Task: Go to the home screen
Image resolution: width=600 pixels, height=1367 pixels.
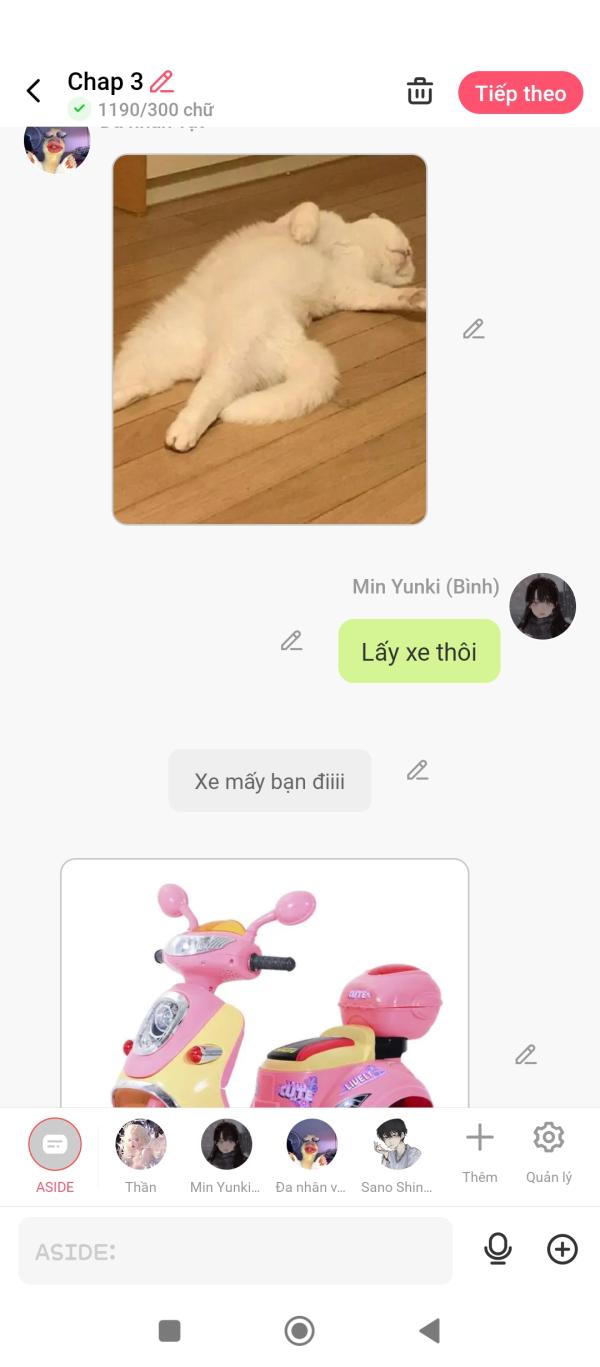Action: tap(299, 1330)
